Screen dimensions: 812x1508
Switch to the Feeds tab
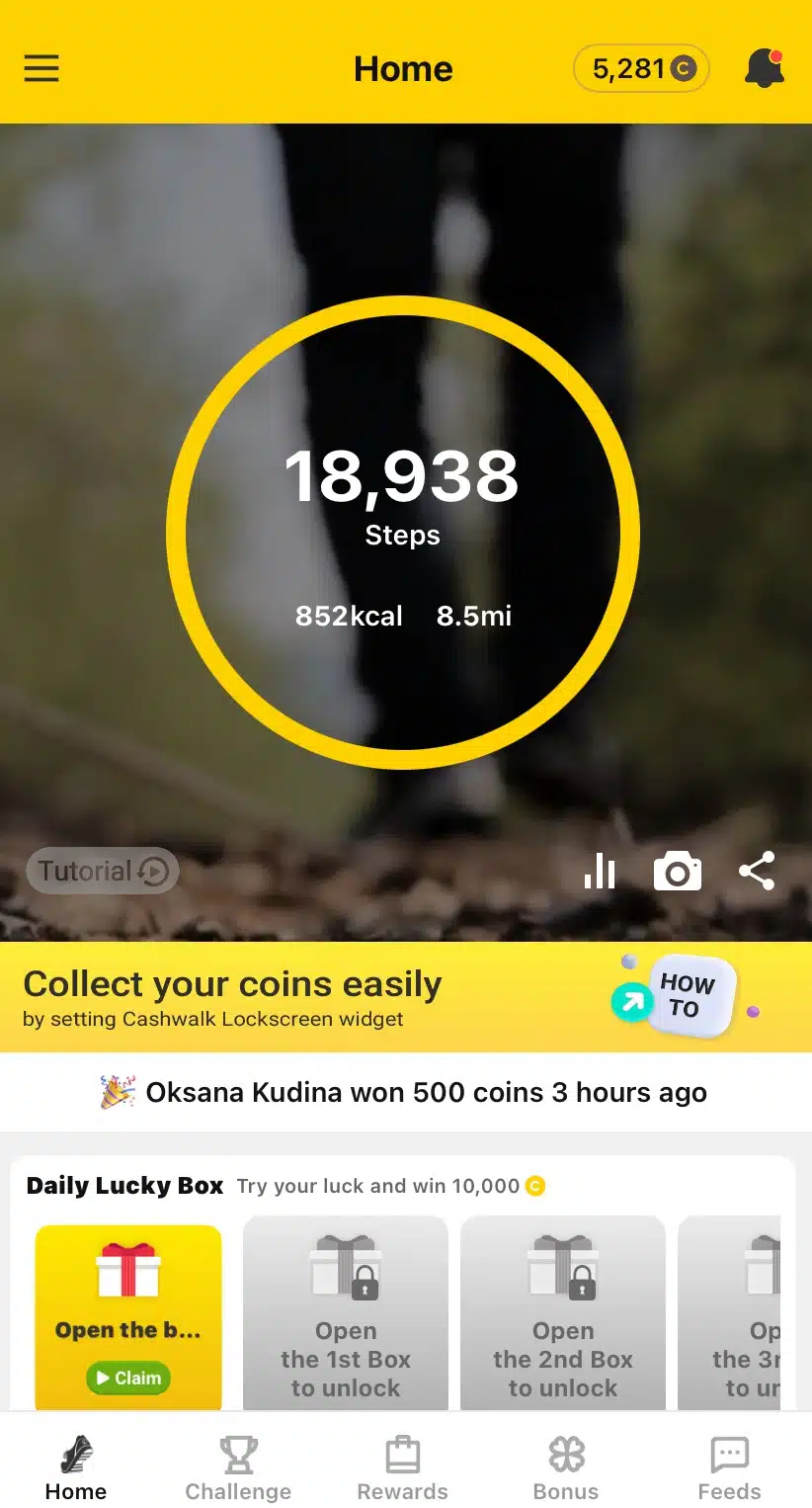point(729,1468)
